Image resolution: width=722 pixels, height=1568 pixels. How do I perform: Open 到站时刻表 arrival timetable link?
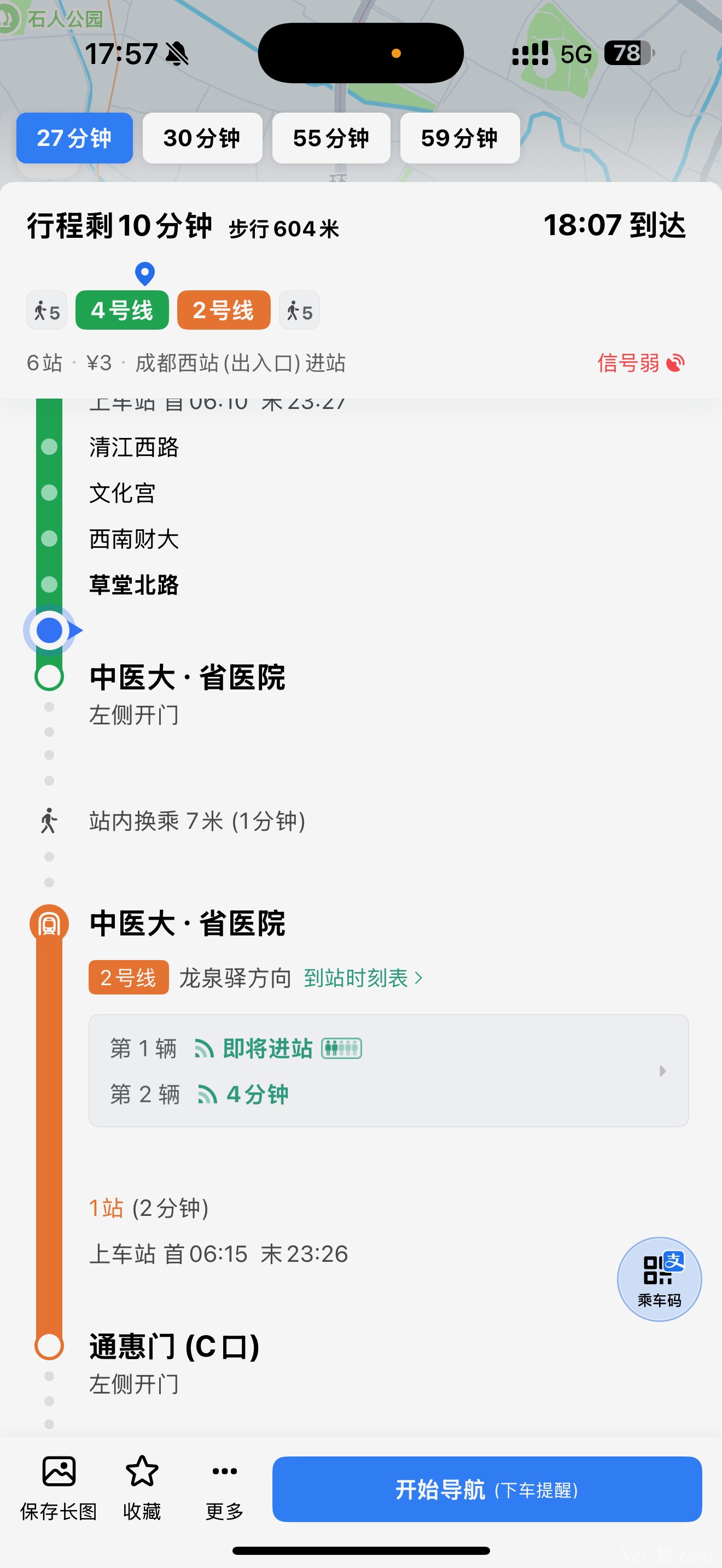(x=363, y=978)
